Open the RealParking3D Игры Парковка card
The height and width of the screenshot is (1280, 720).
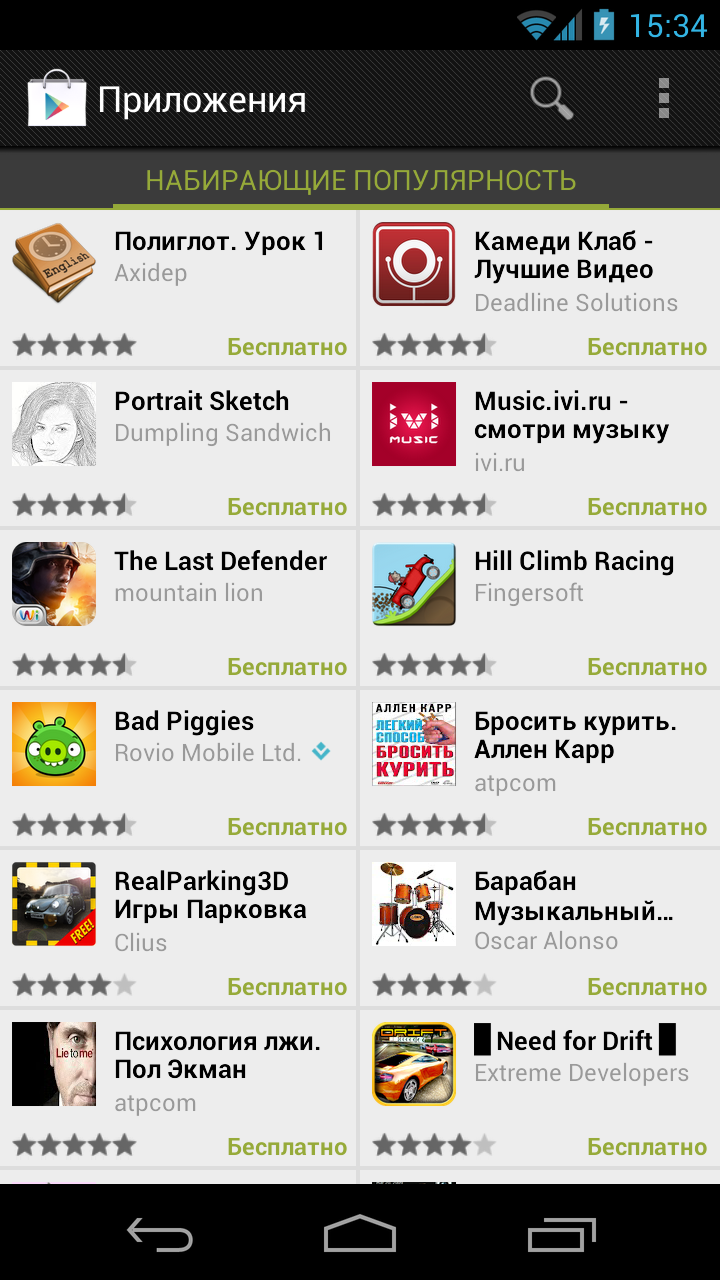(178, 928)
